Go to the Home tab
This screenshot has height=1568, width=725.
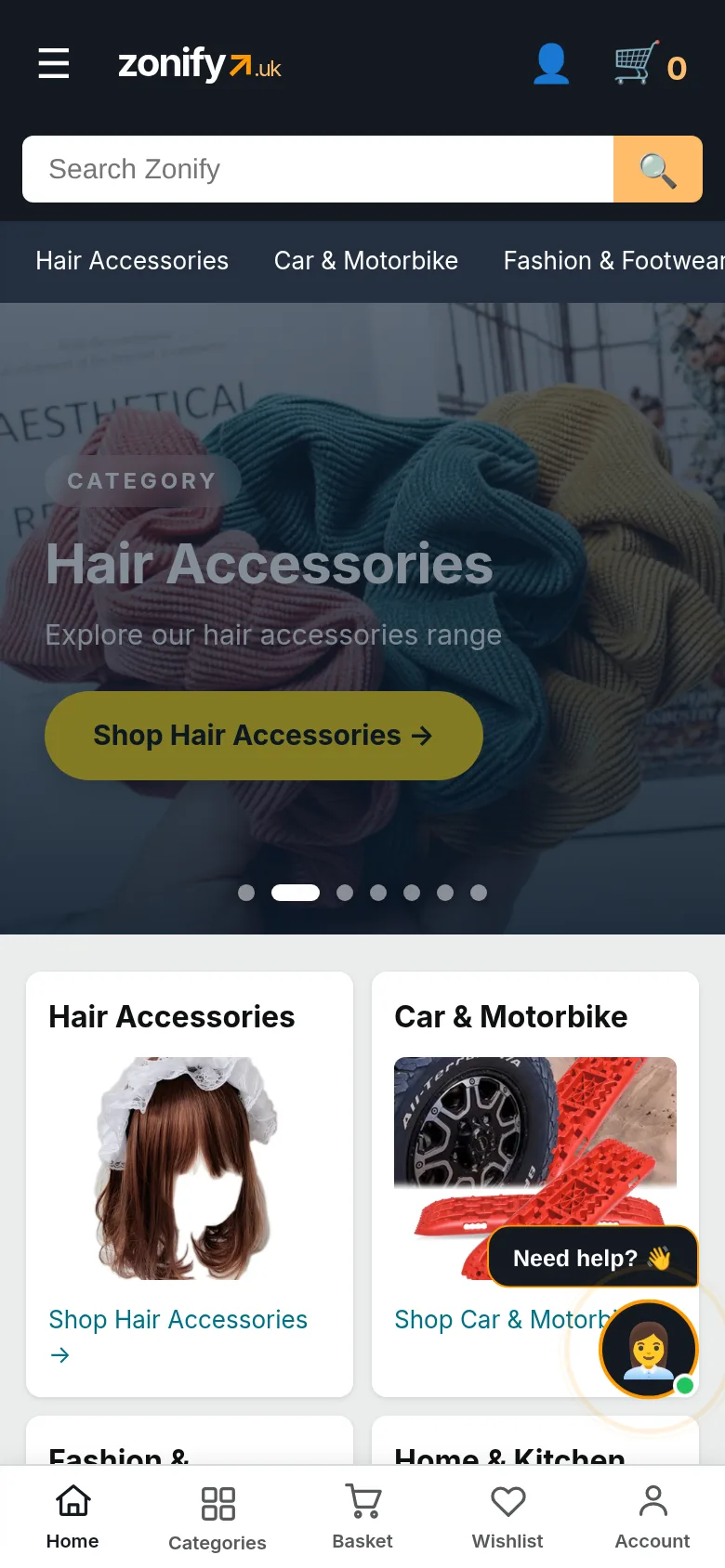[x=72, y=1518]
